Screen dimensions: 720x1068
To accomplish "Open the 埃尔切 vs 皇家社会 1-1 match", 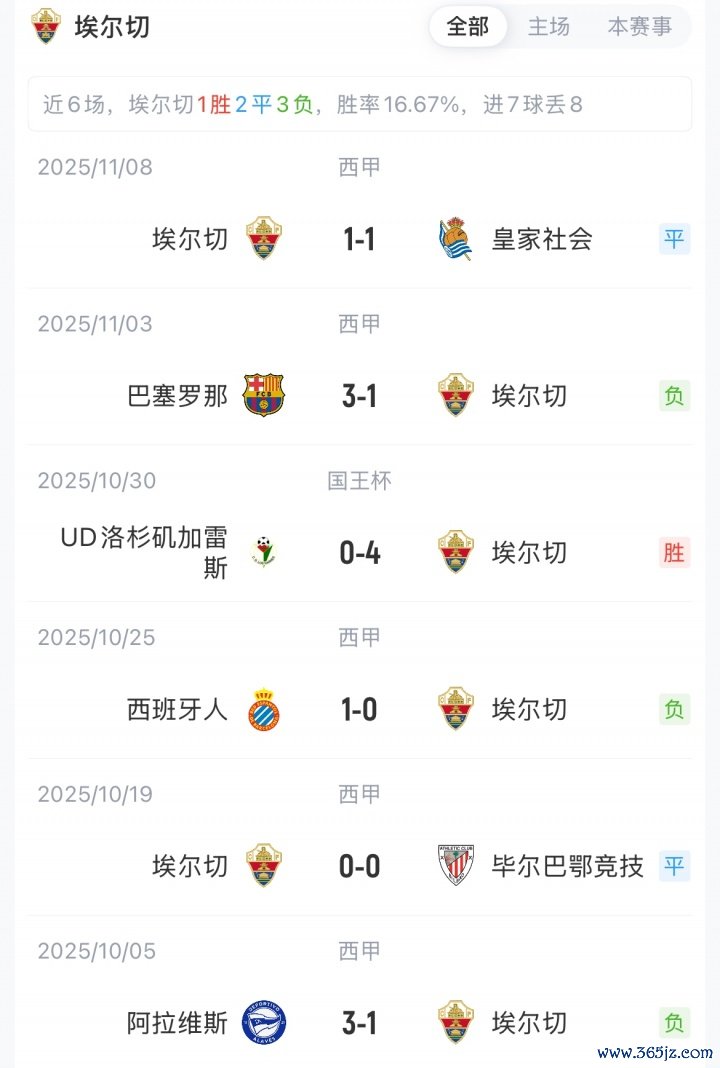I will click(x=359, y=239).
